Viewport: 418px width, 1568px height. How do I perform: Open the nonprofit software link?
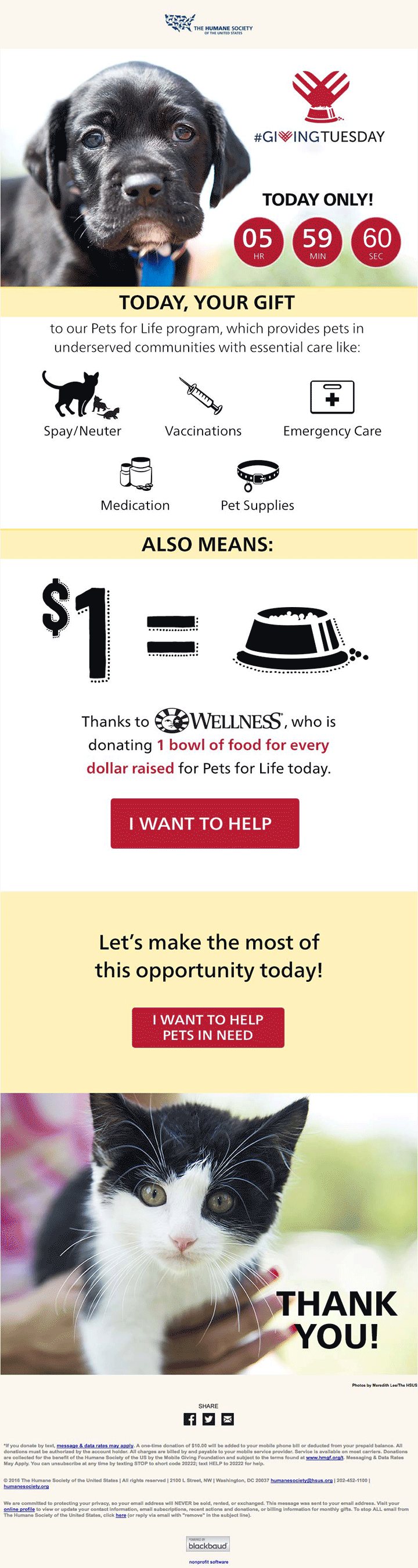coord(208,1562)
